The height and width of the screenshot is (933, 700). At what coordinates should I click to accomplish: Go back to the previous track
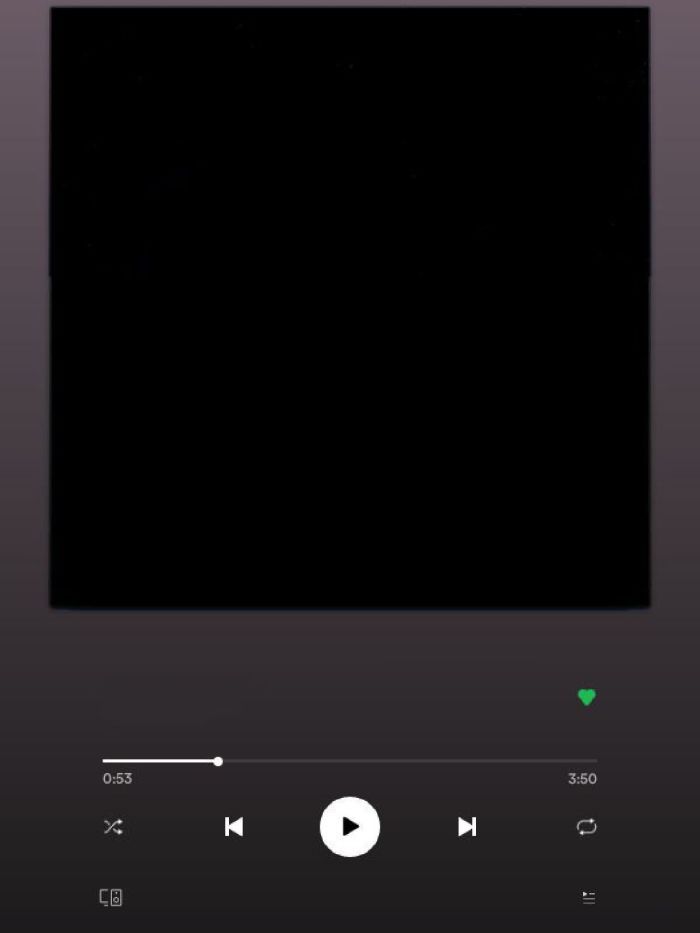coord(234,827)
